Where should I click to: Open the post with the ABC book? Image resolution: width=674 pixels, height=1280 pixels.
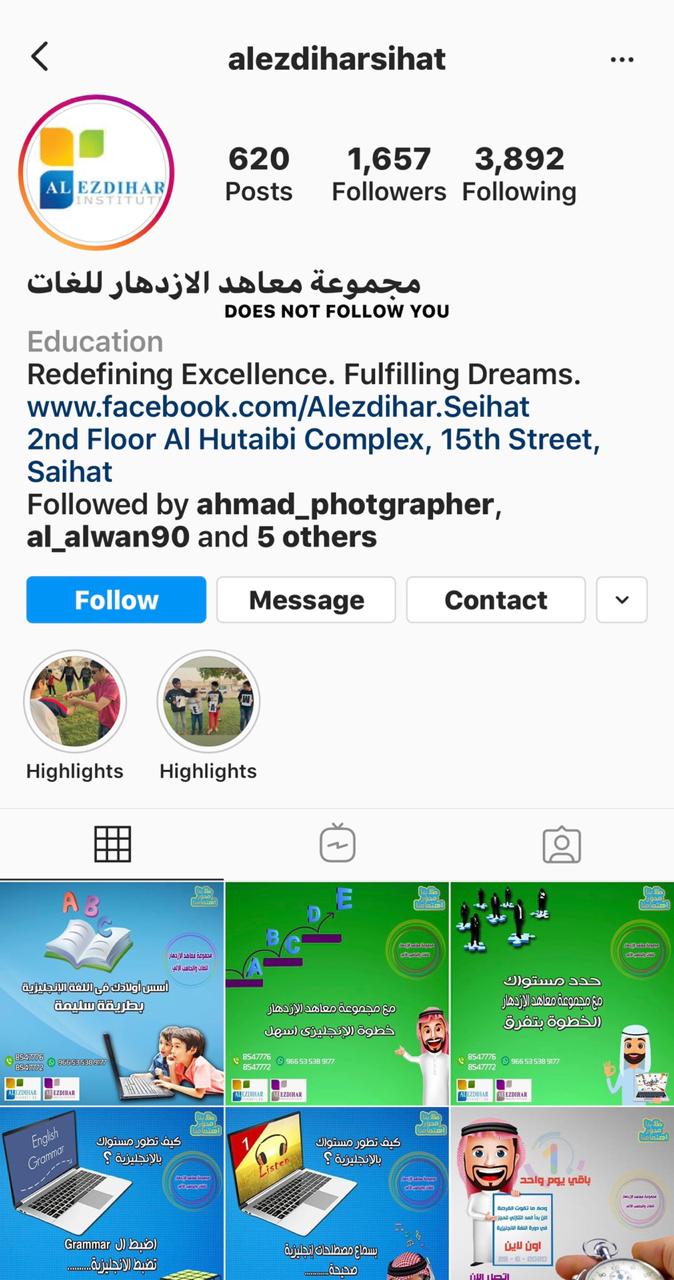[x=112, y=993]
